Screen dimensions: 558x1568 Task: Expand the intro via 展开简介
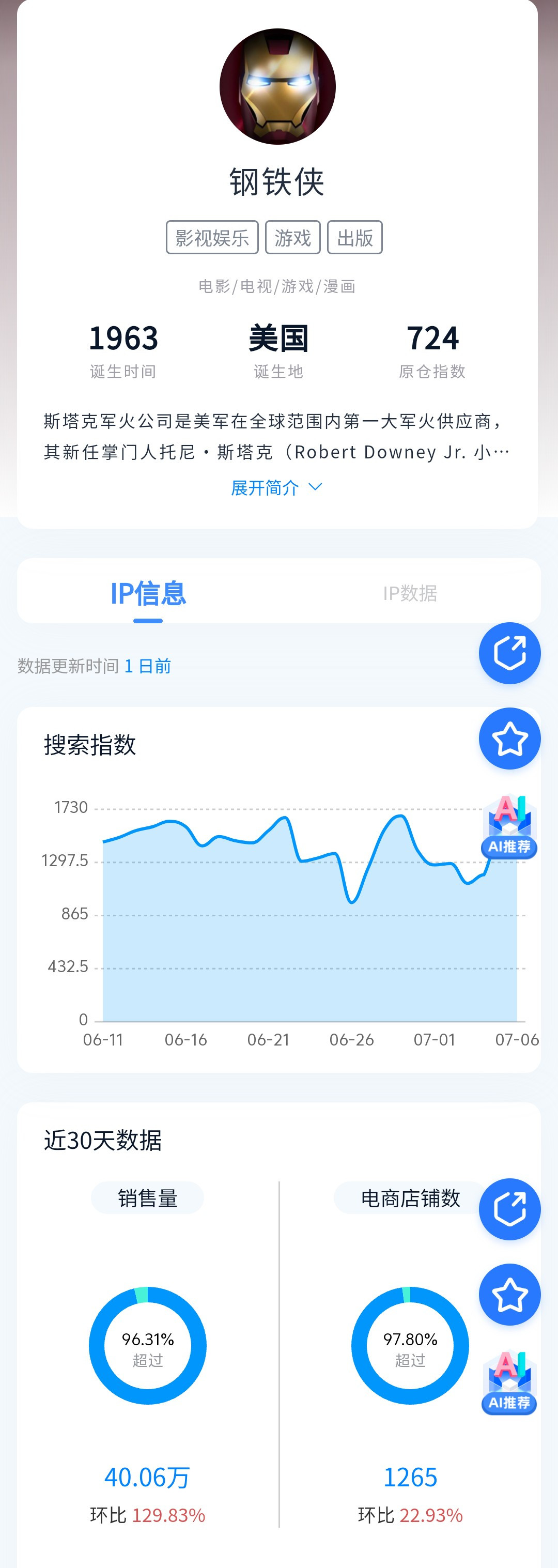coord(277,487)
